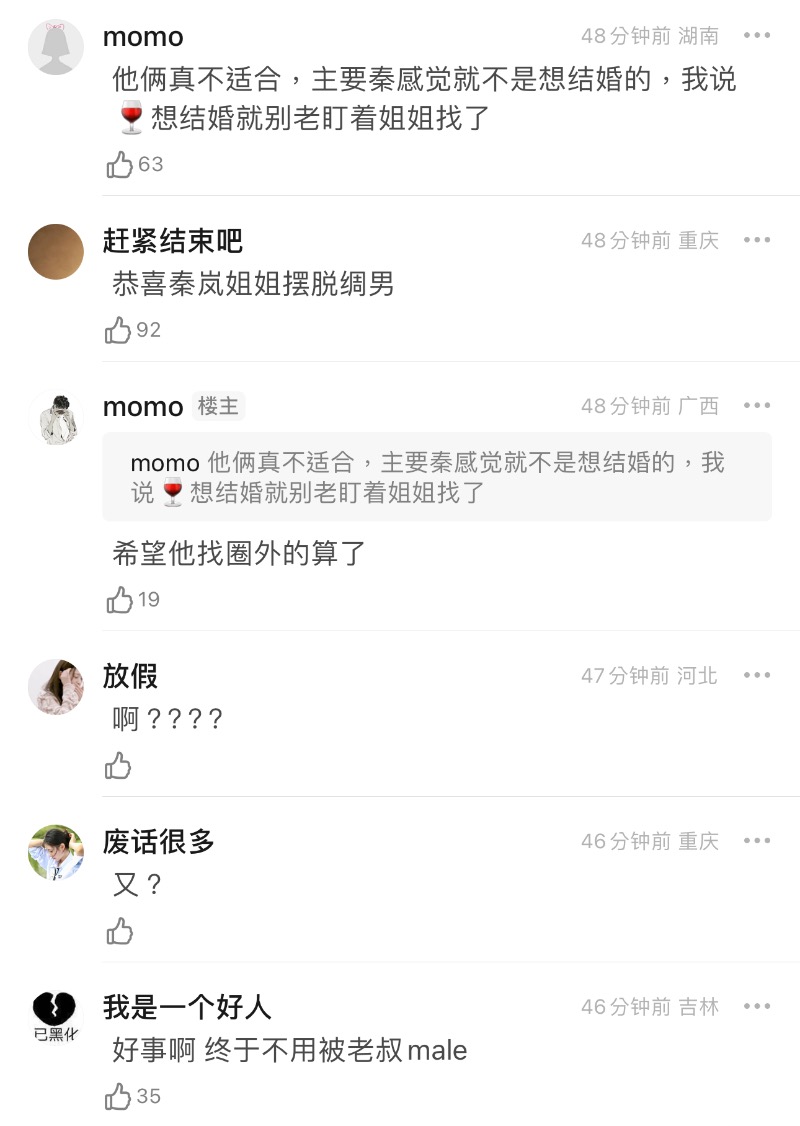Open overflow menu for 赶紧结束吧's comment

(757, 240)
